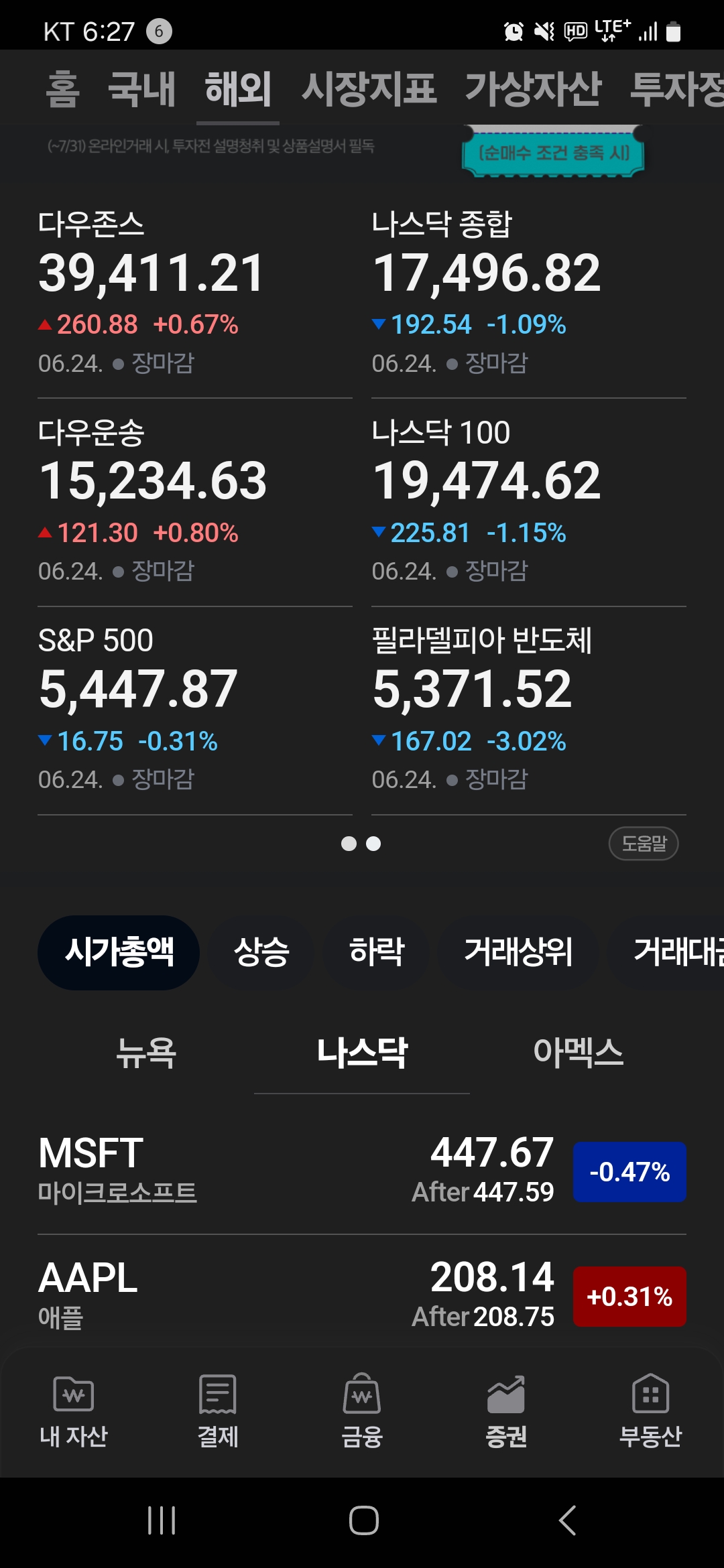Tap the 도움말 help button
The width and height of the screenshot is (724, 1568).
644,844
